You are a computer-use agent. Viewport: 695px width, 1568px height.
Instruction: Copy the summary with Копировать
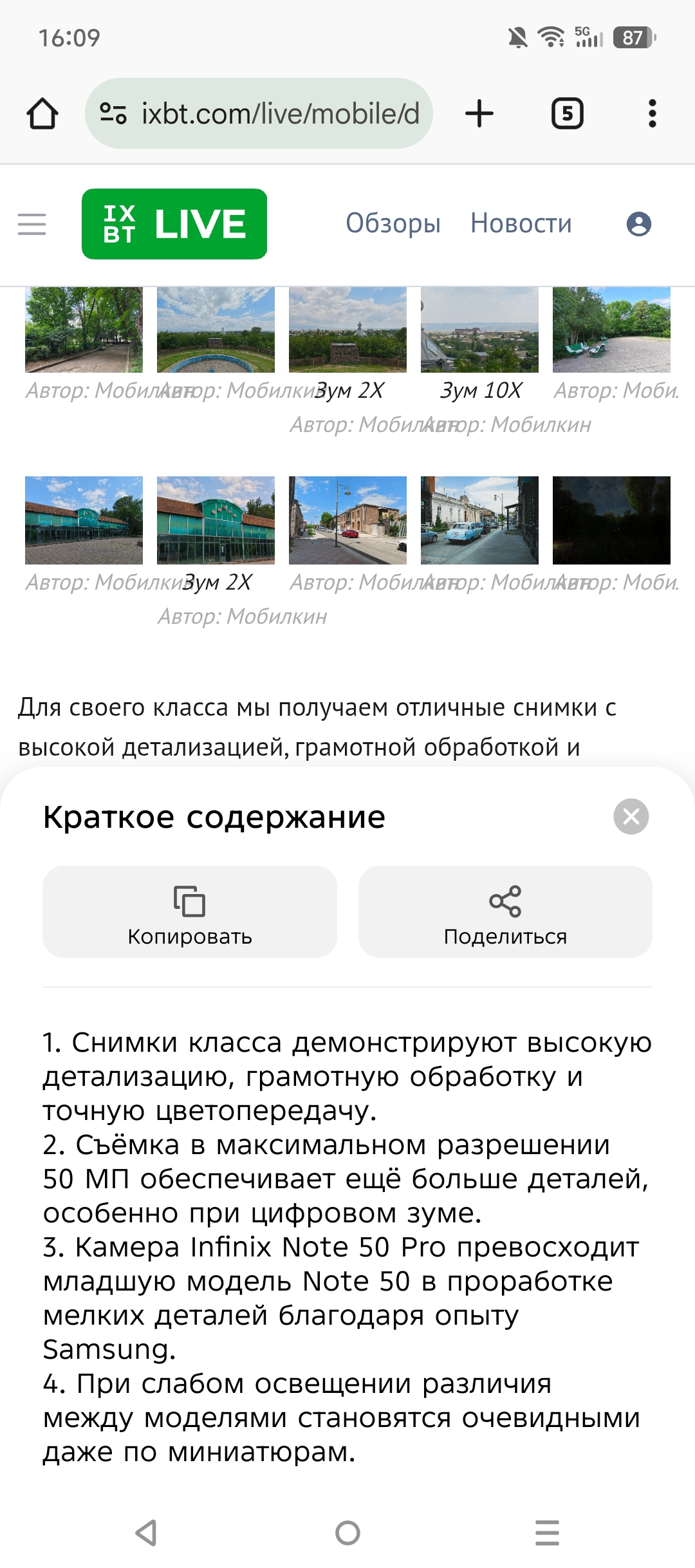pos(189,911)
